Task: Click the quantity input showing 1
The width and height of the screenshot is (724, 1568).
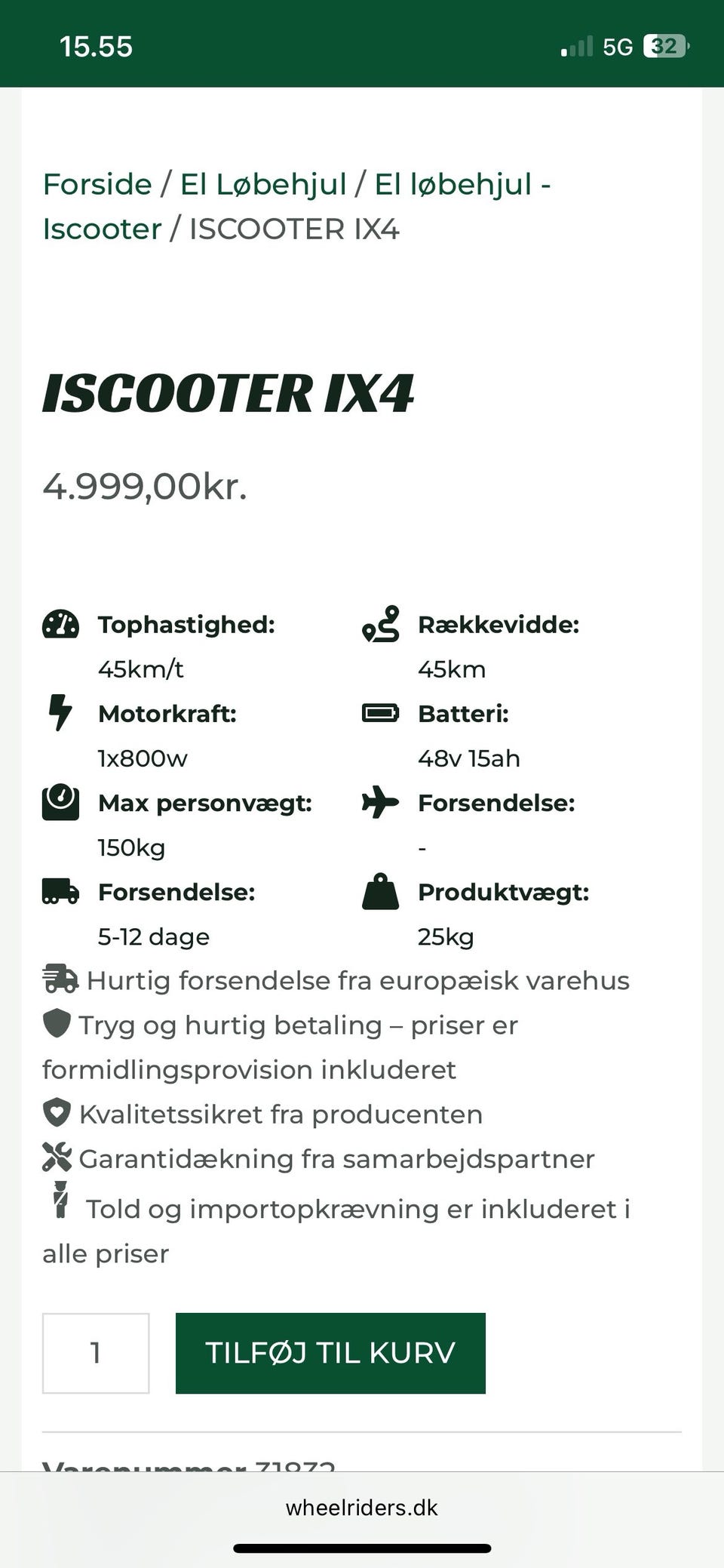Action: (96, 1353)
